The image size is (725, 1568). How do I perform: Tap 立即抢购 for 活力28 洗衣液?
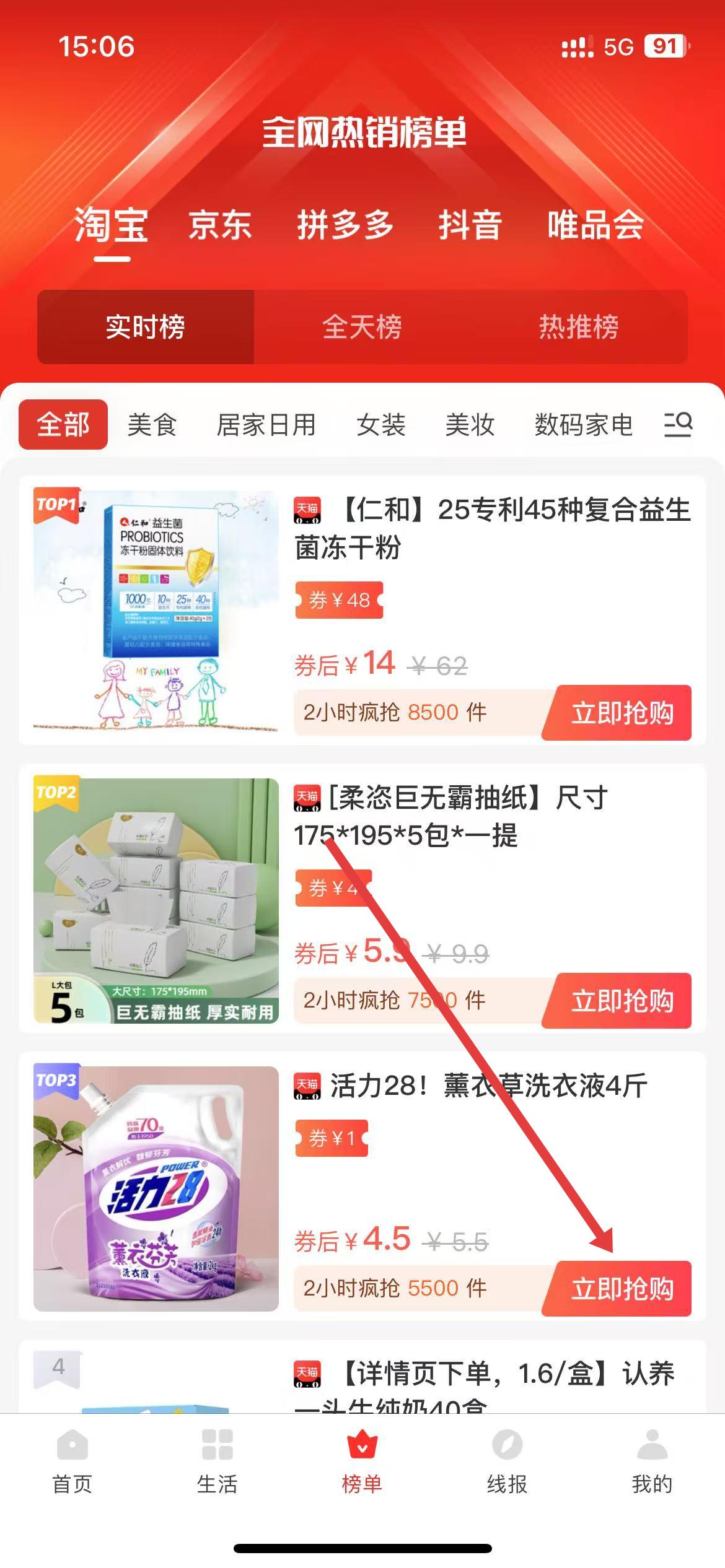pyautogui.click(x=622, y=1289)
